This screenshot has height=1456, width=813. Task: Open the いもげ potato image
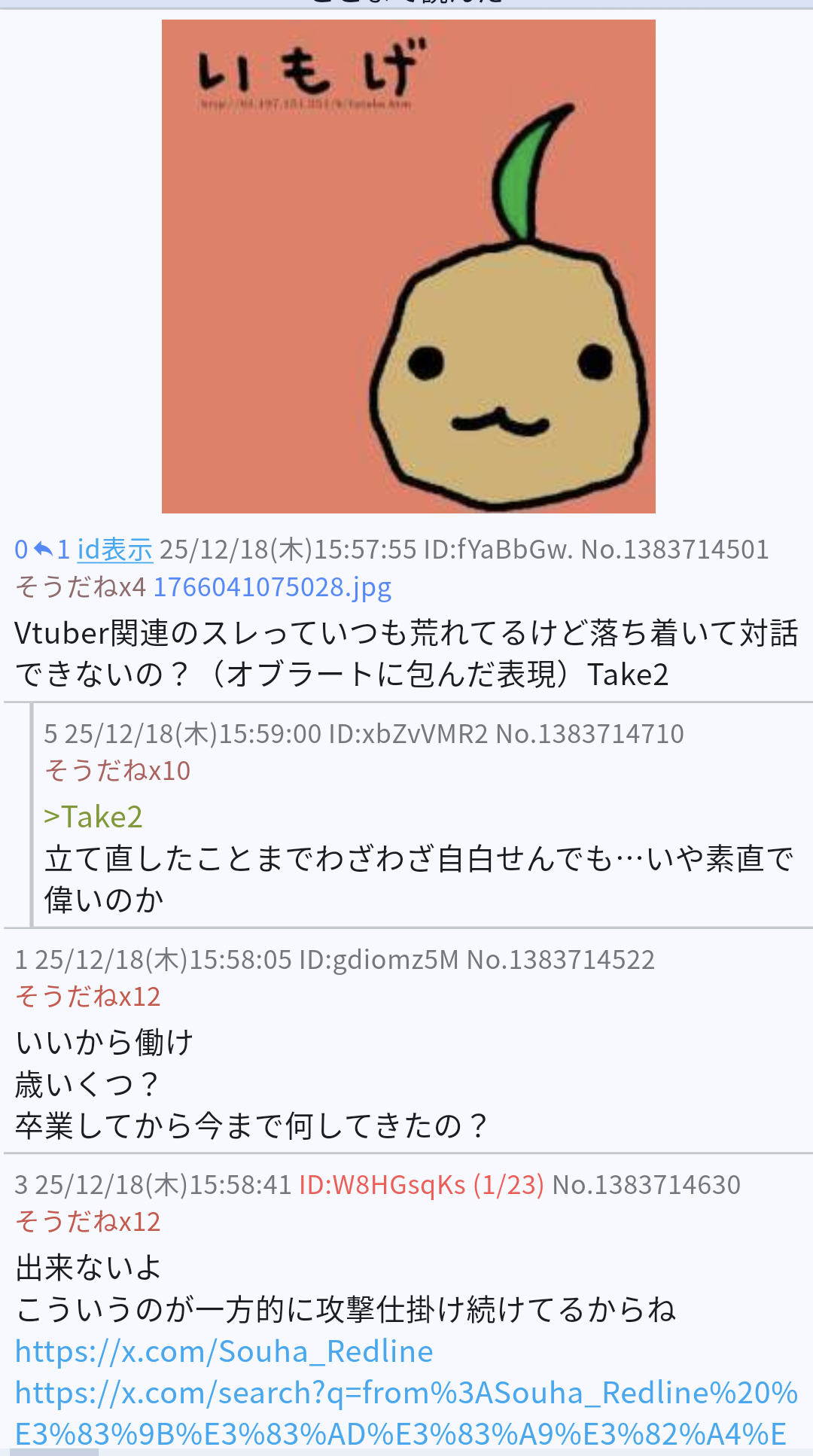408,267
